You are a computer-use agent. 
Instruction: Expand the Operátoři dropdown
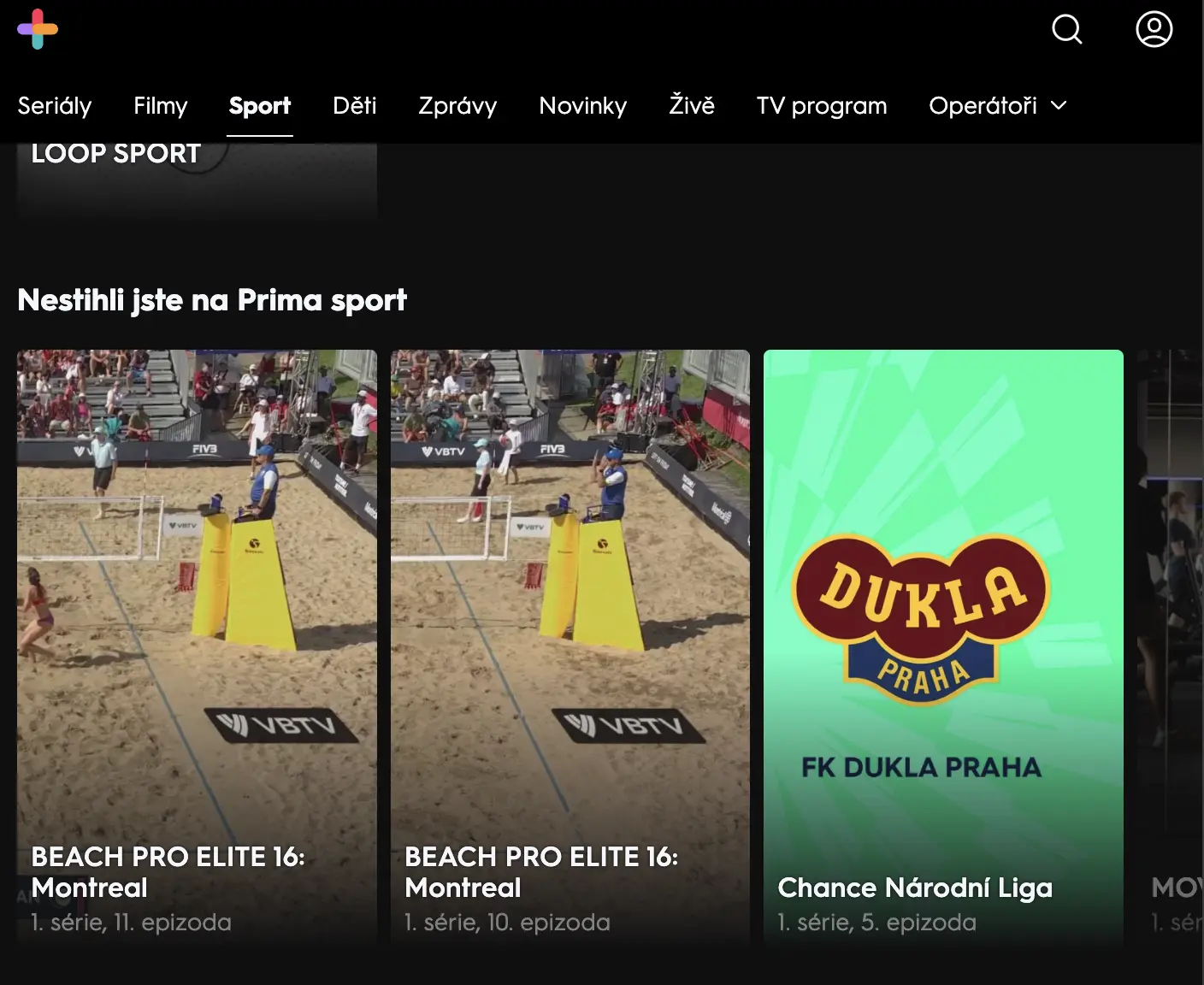click(x=998, y=105)
